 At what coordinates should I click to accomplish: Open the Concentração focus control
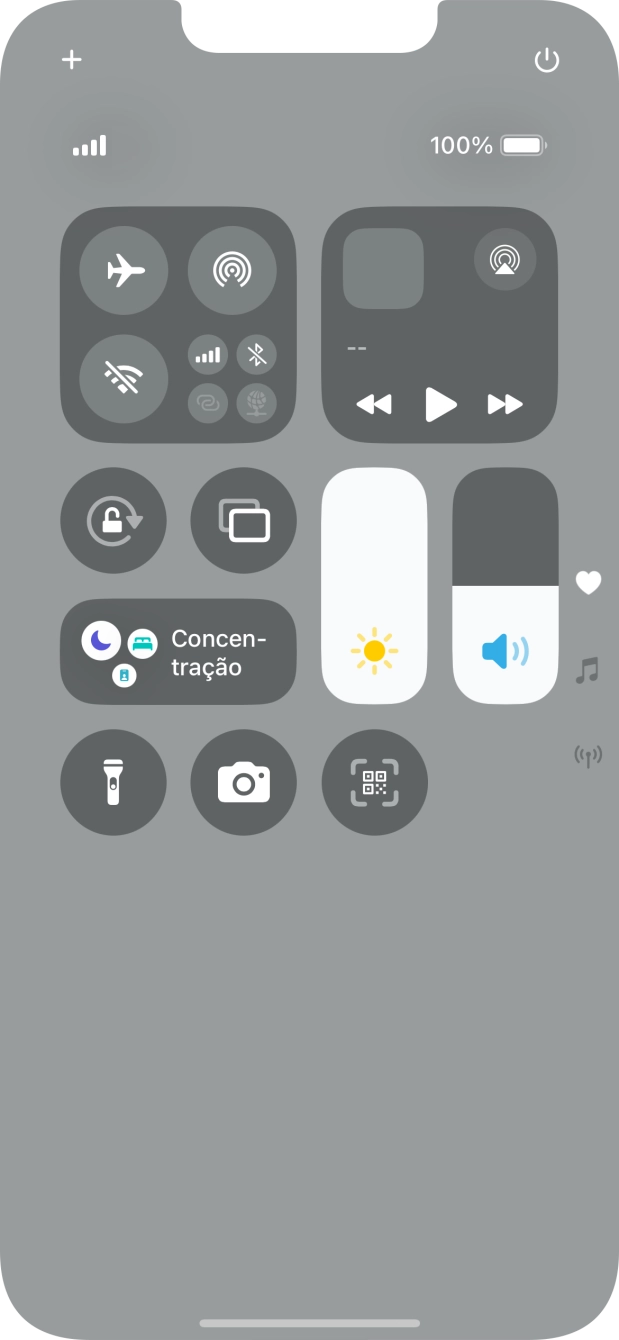178,652
